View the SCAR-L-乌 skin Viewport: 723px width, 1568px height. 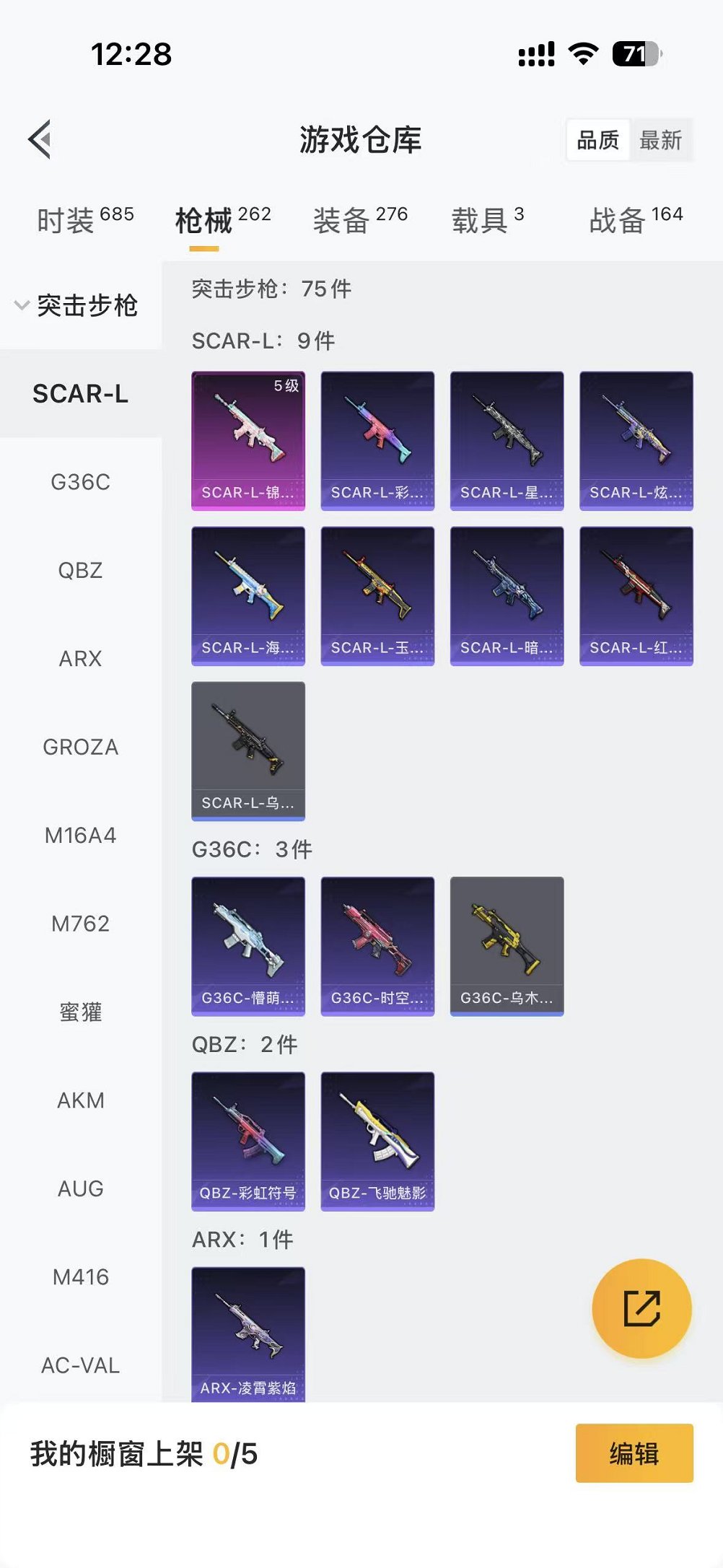[x=248, y=750]
